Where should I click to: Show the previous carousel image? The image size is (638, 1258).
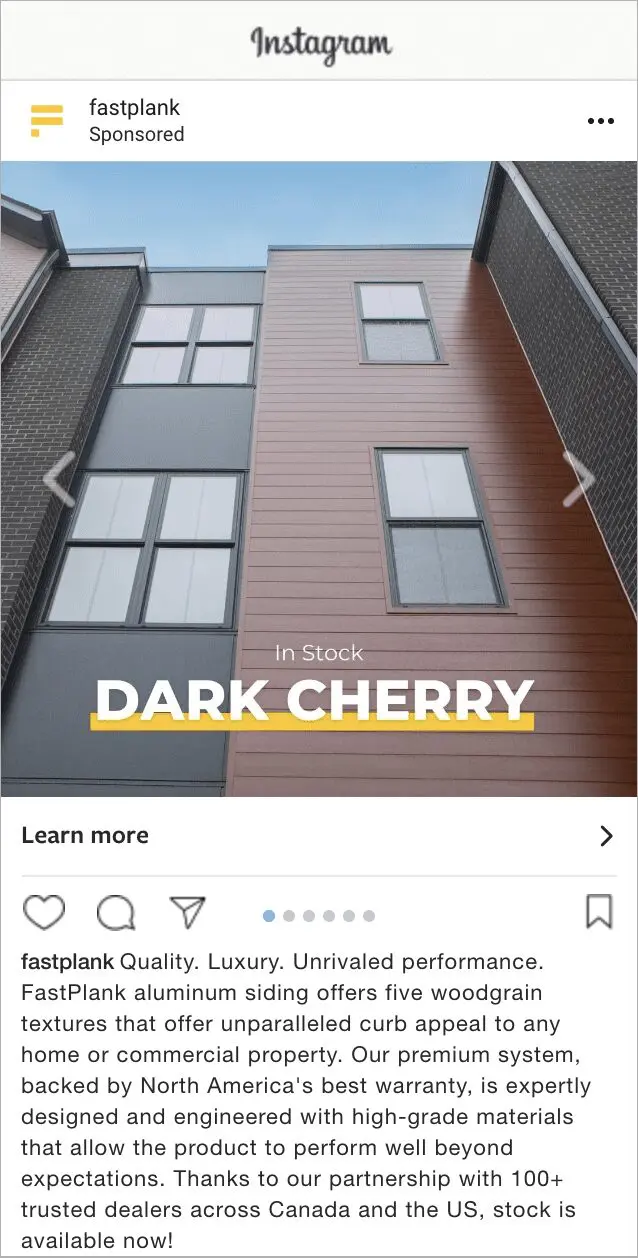coord(59,480)
